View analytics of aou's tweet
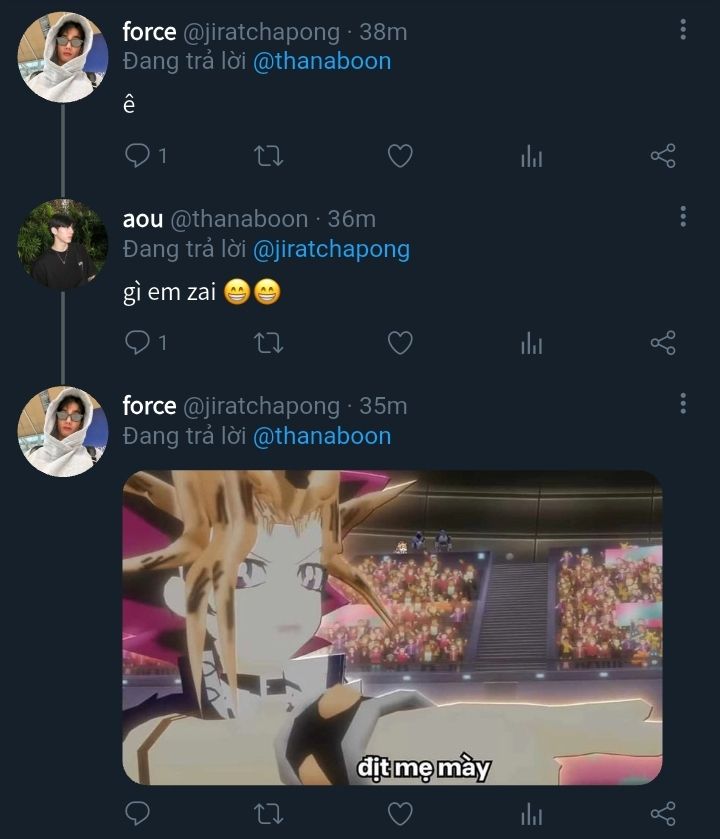 [x=531, y=344]
